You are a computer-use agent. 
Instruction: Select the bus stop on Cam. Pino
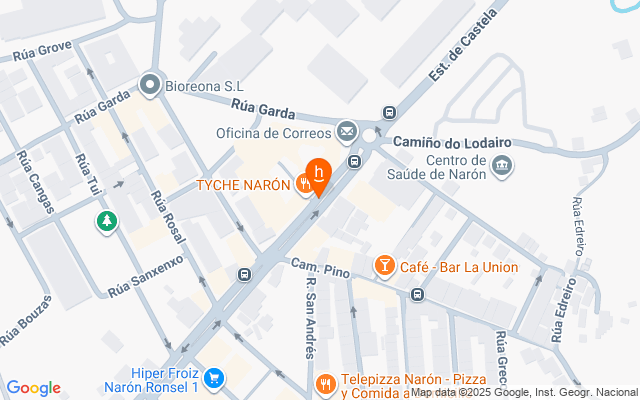[x=417, y=294]
